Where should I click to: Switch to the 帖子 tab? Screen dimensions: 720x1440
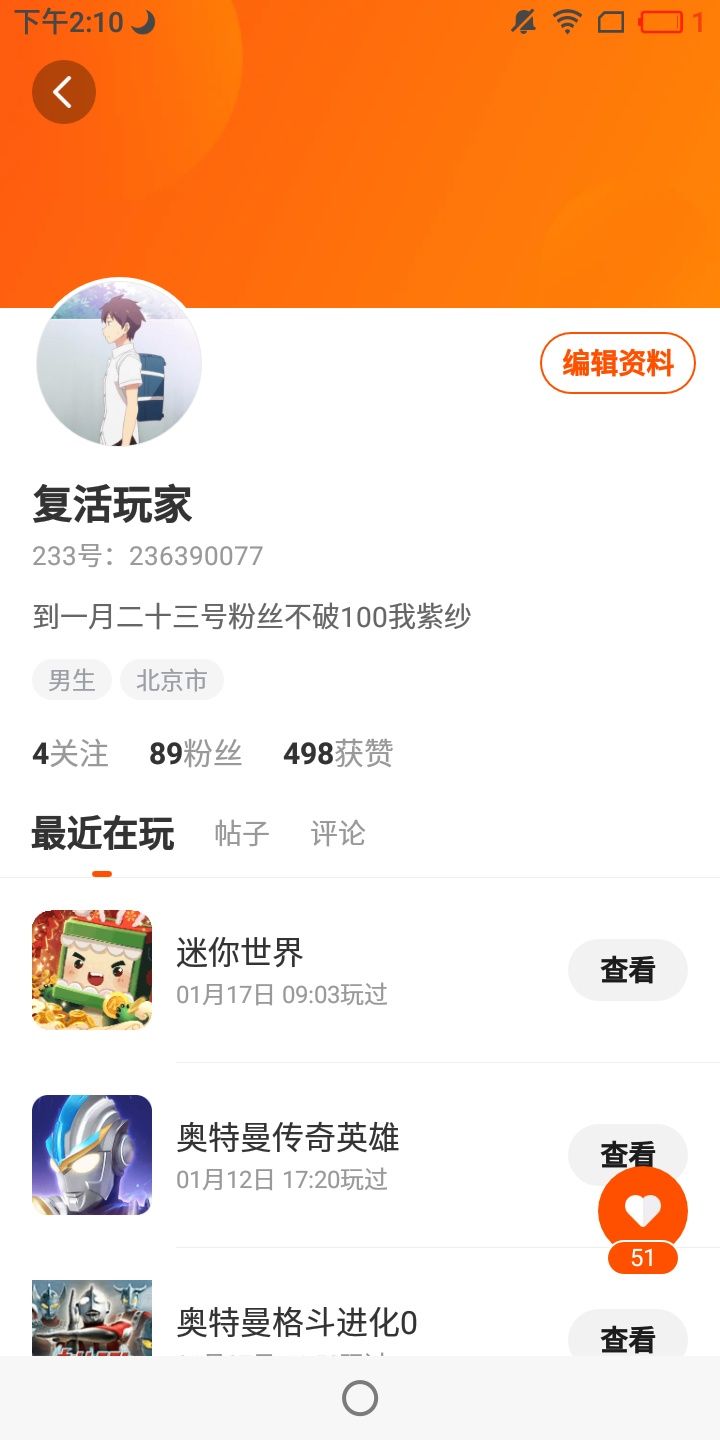coord(242,834)
